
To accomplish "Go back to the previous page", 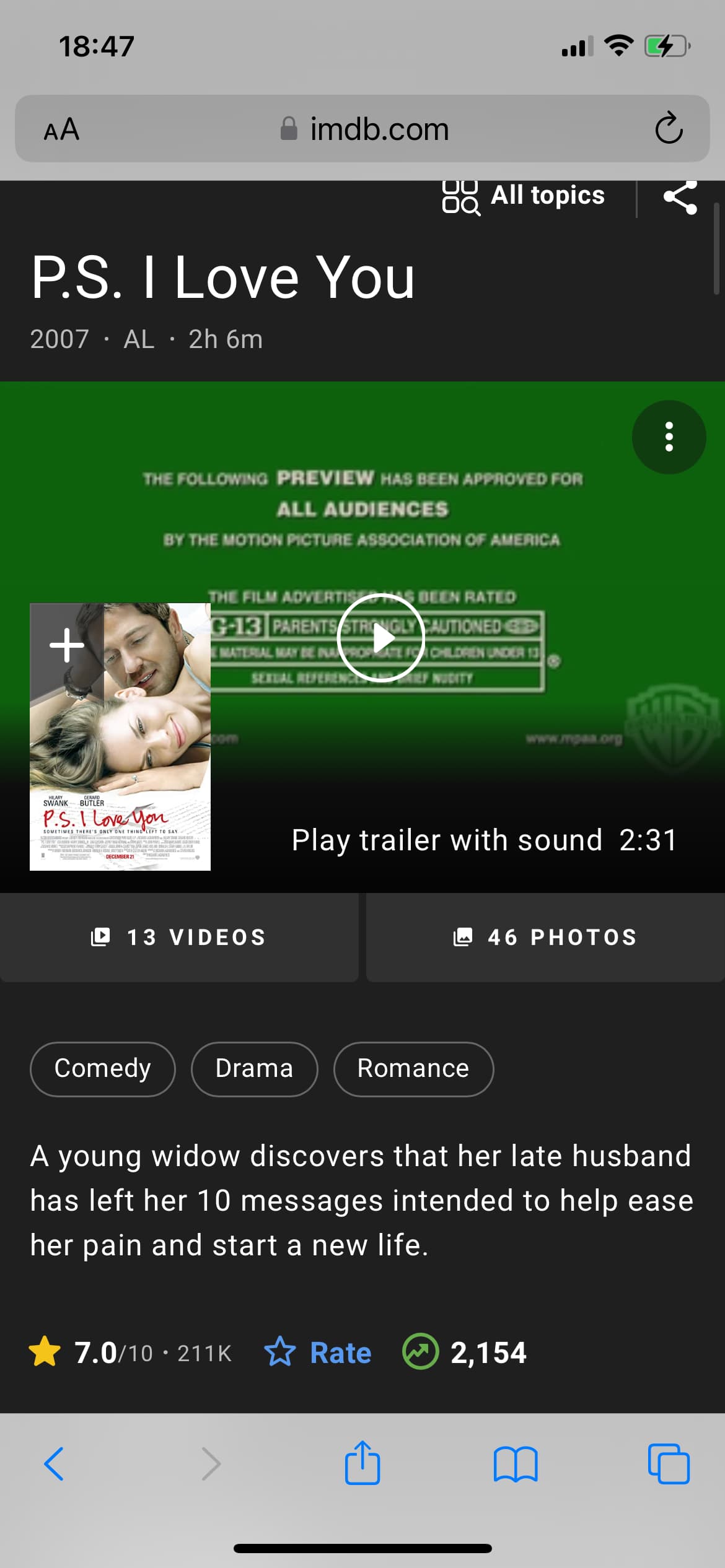I will click(54, 1464).
